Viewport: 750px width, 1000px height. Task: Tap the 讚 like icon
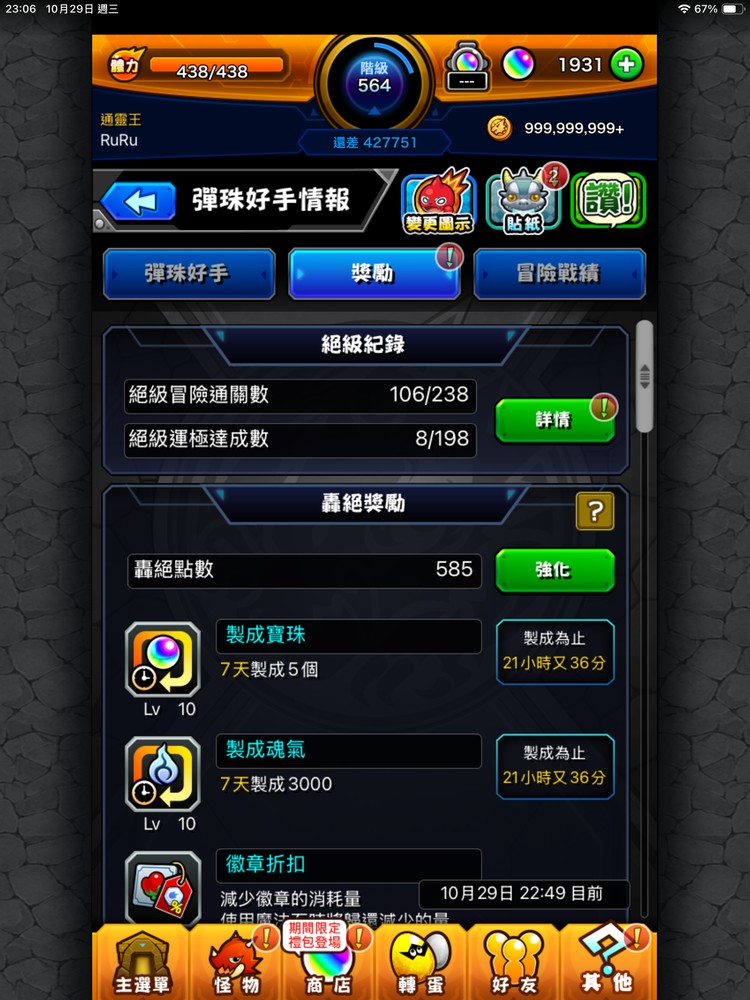(x=608, y=200)
